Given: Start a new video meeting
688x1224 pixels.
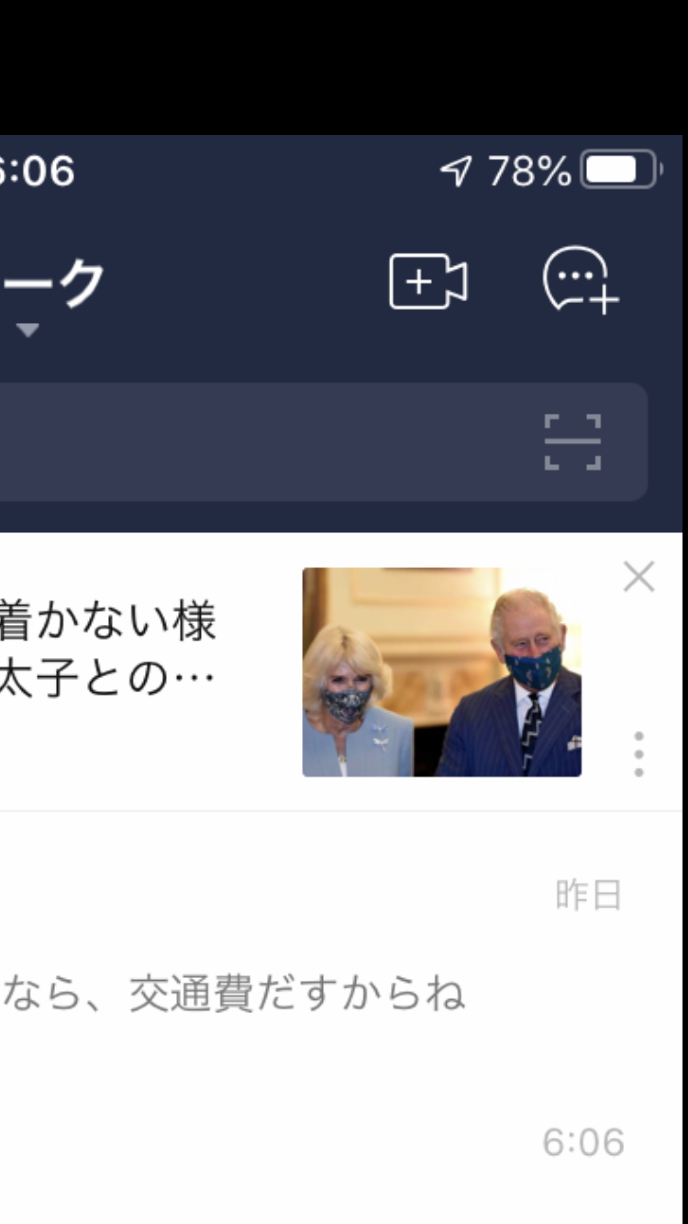Looking at the screenshot, I should point(428,283).
